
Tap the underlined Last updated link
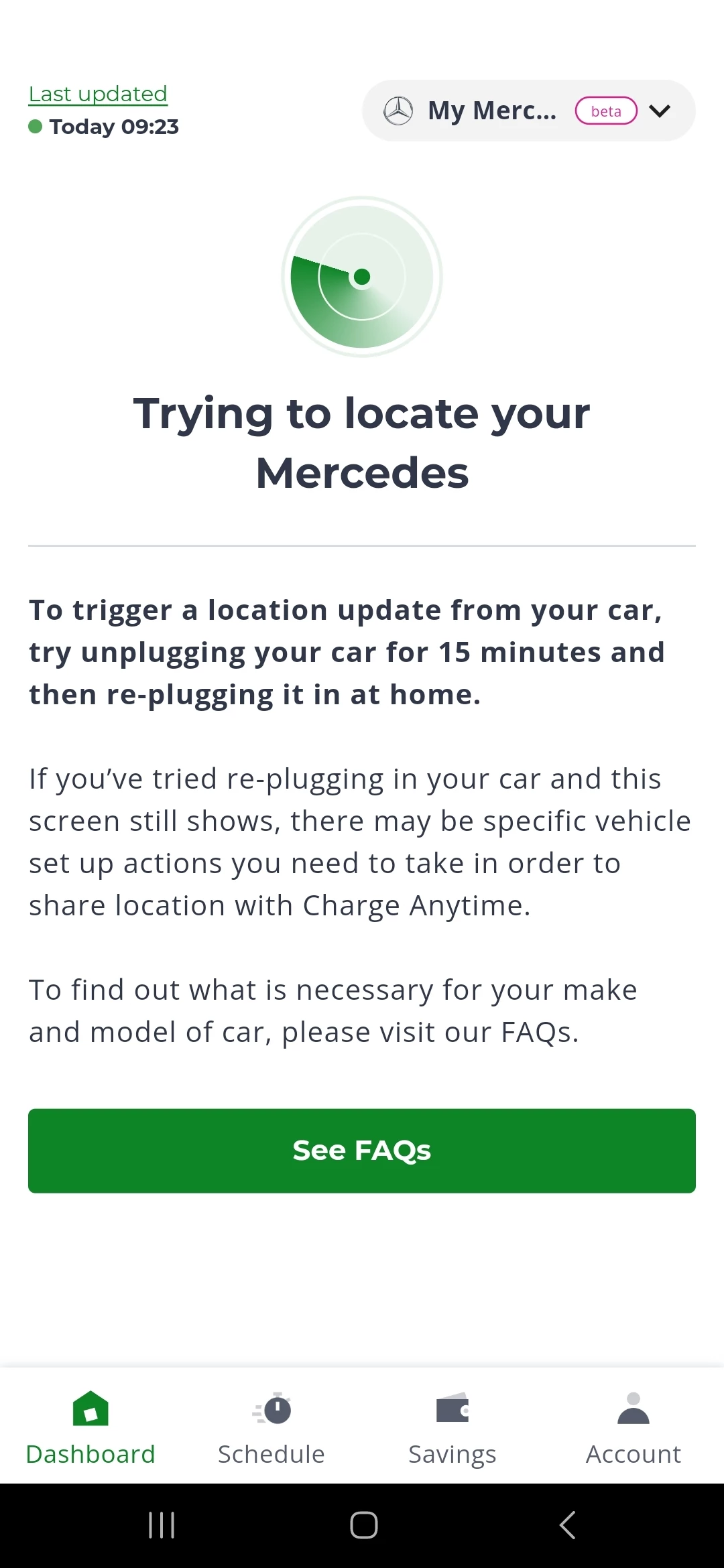tap(98, 94)
